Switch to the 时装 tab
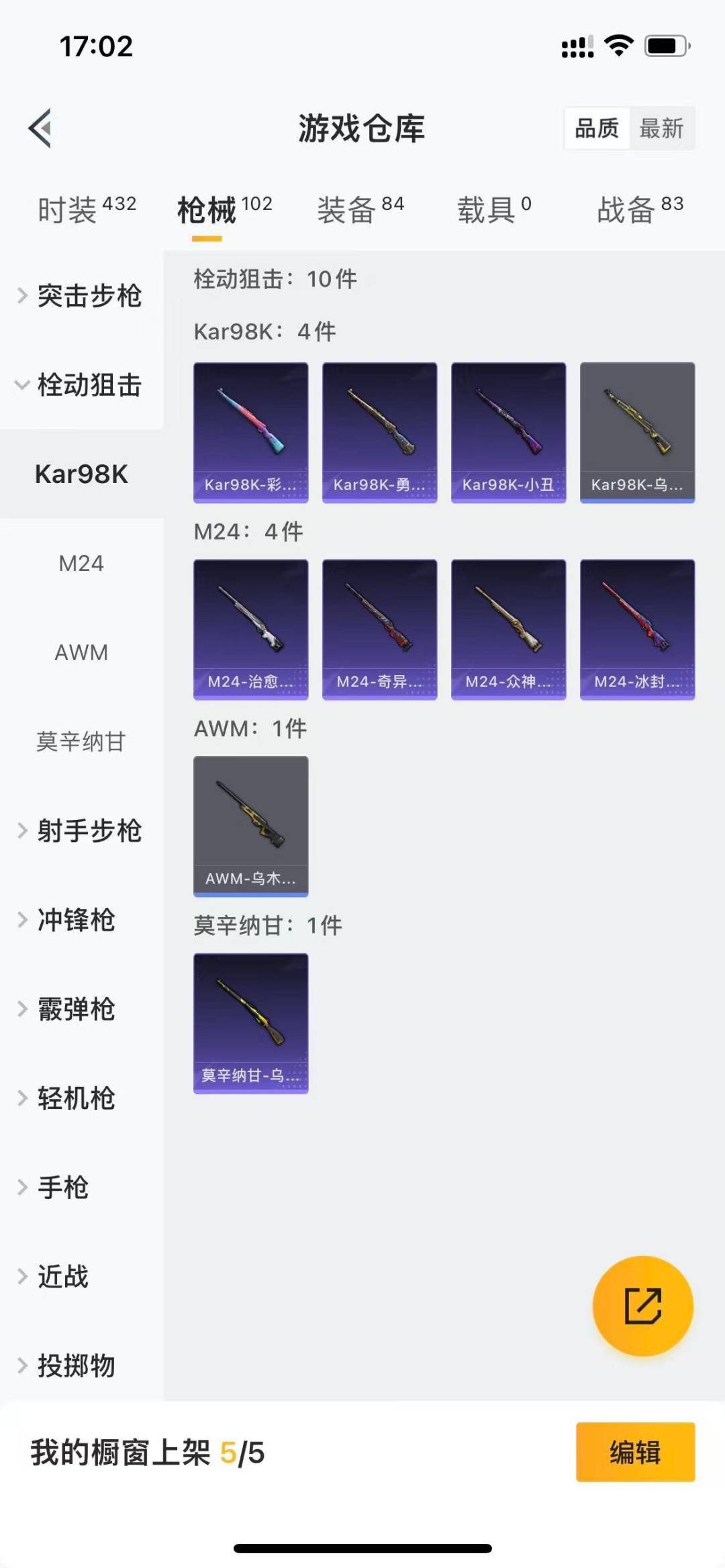The width and height of the screenshot is (725, 1568). (x=86, y=209)
